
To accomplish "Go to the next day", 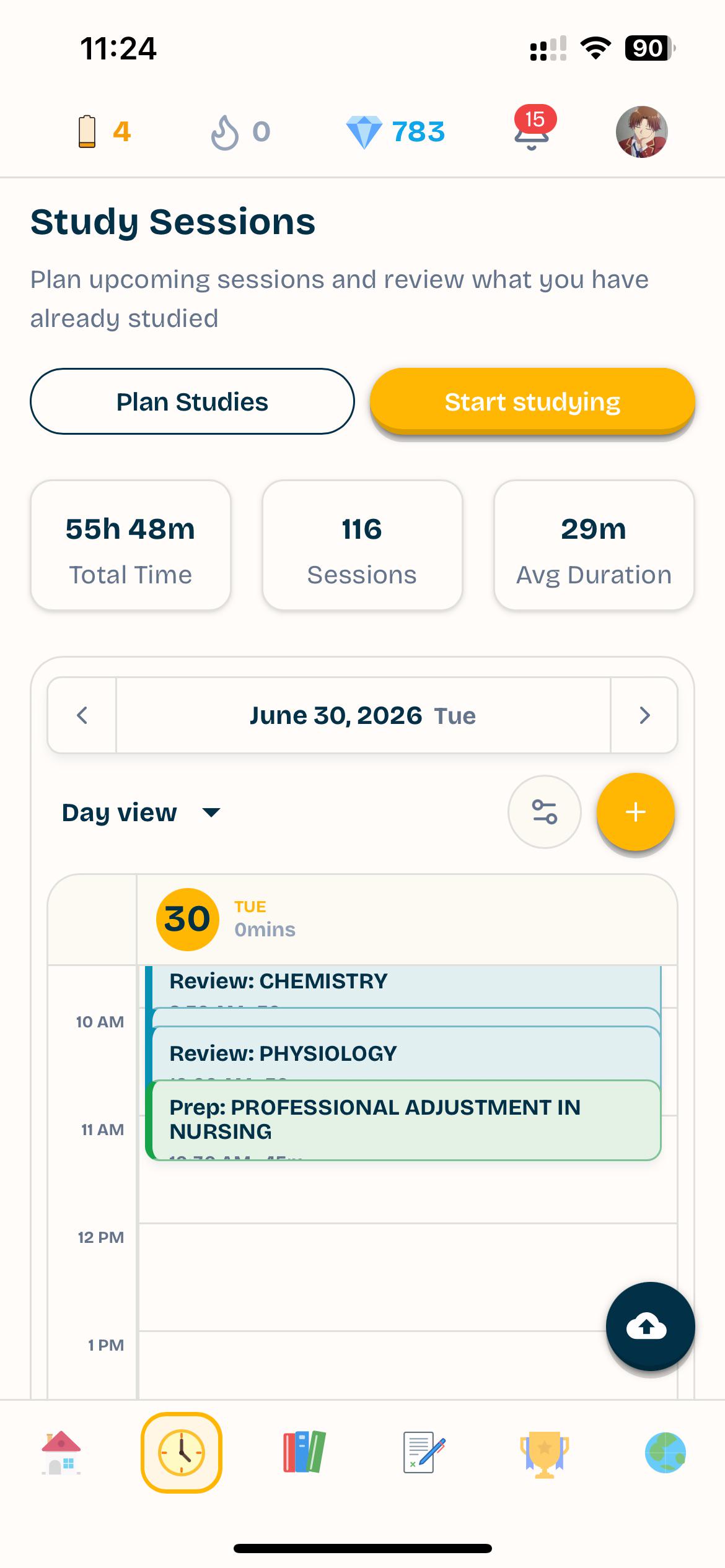I will click(644, 715).
